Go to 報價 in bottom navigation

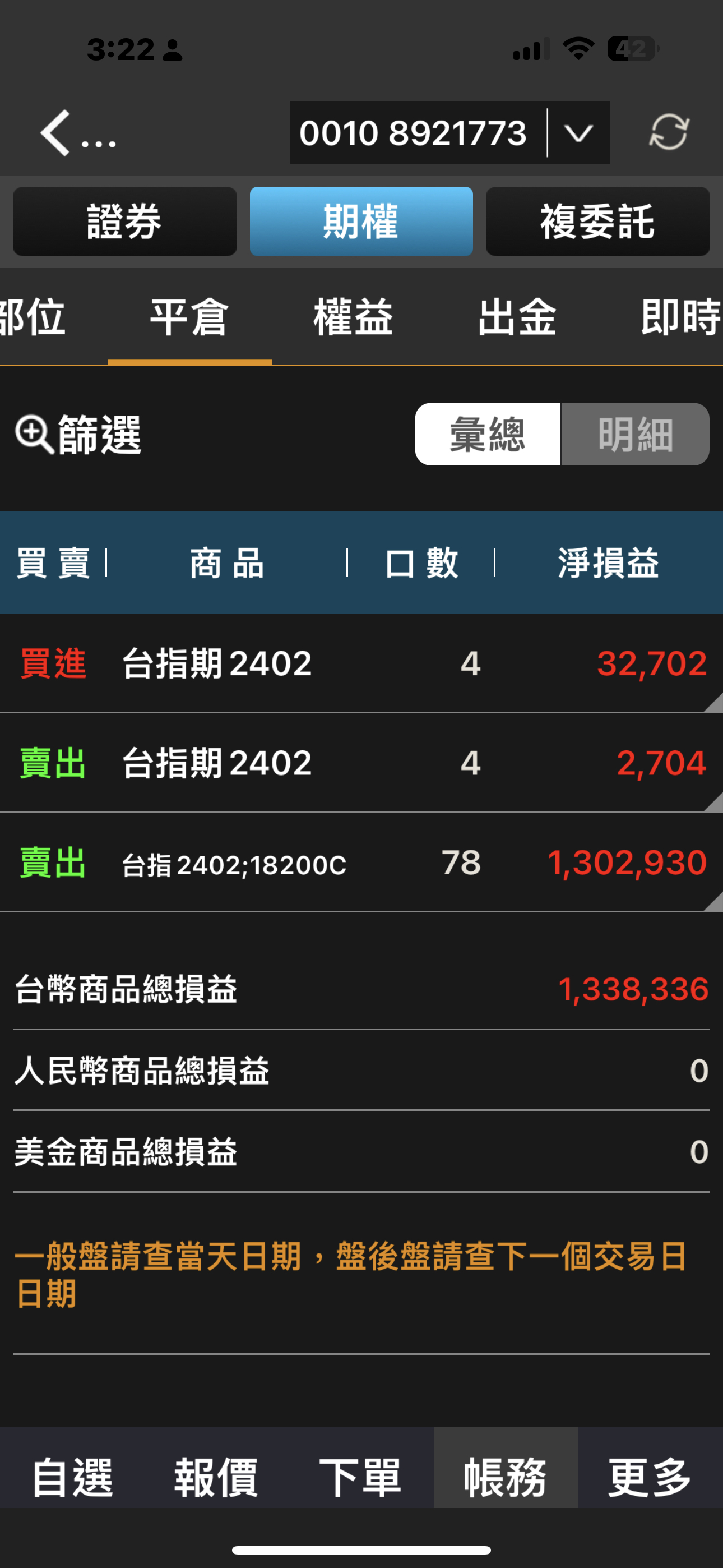pos(217,1477)
